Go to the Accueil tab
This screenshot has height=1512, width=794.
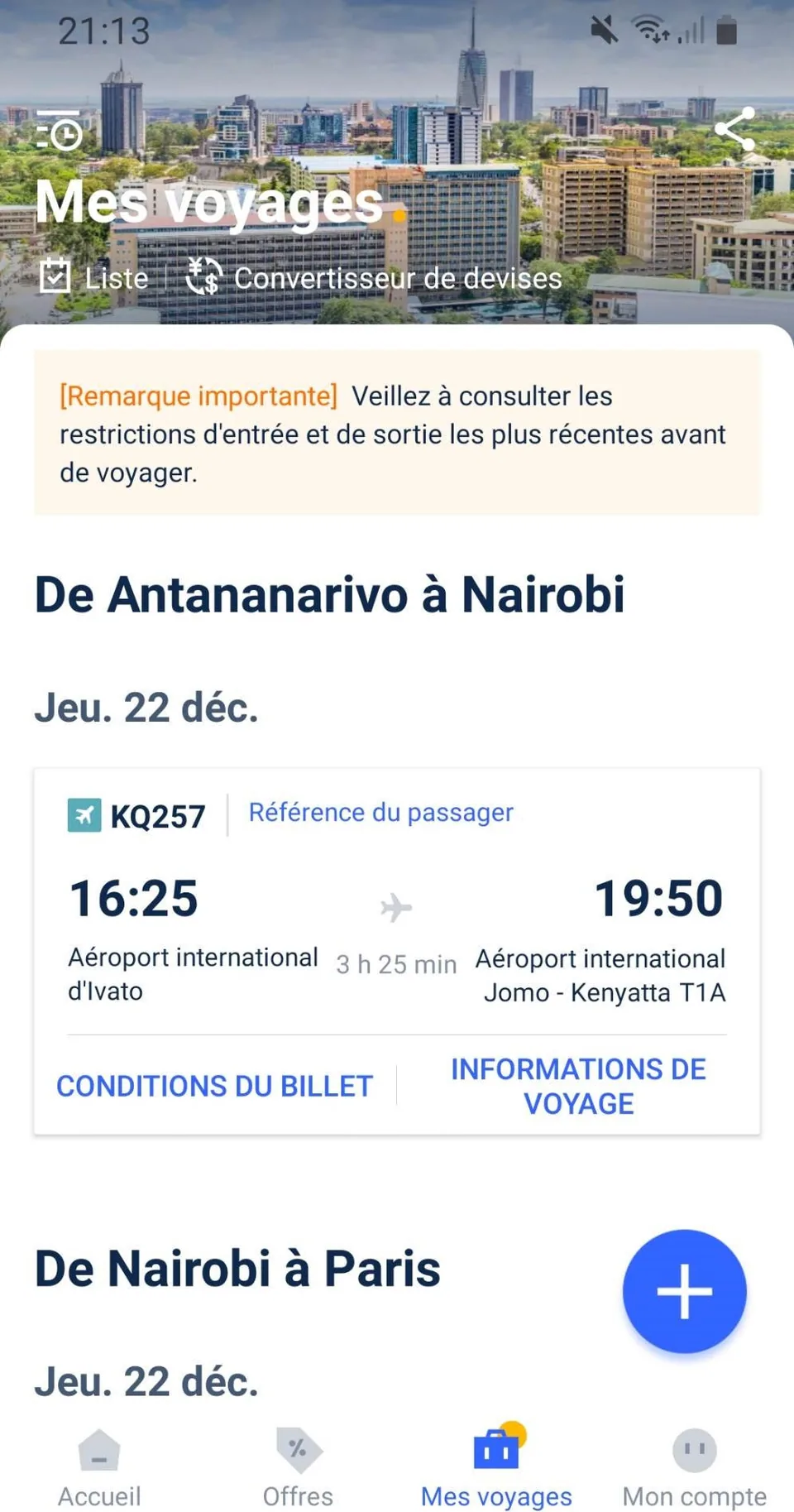tap(99, 1468)
